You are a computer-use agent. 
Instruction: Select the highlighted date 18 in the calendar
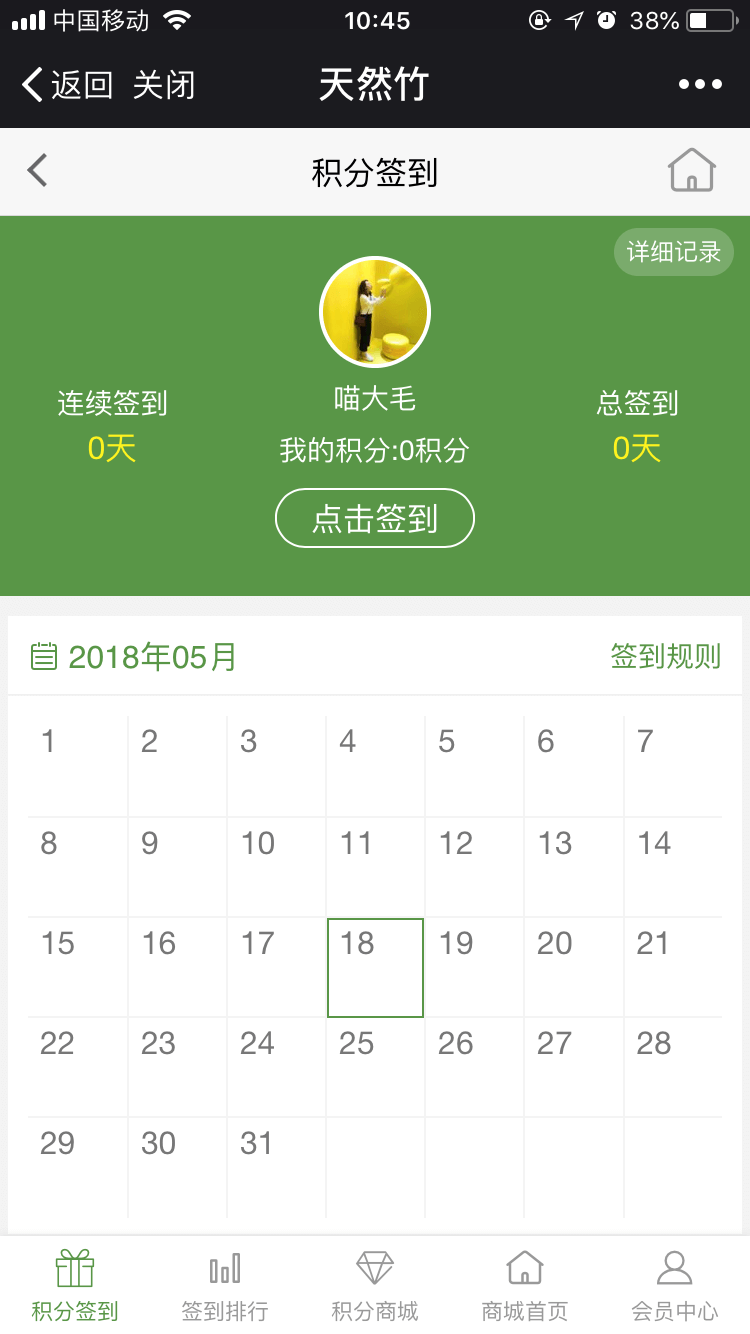point(375,967)
